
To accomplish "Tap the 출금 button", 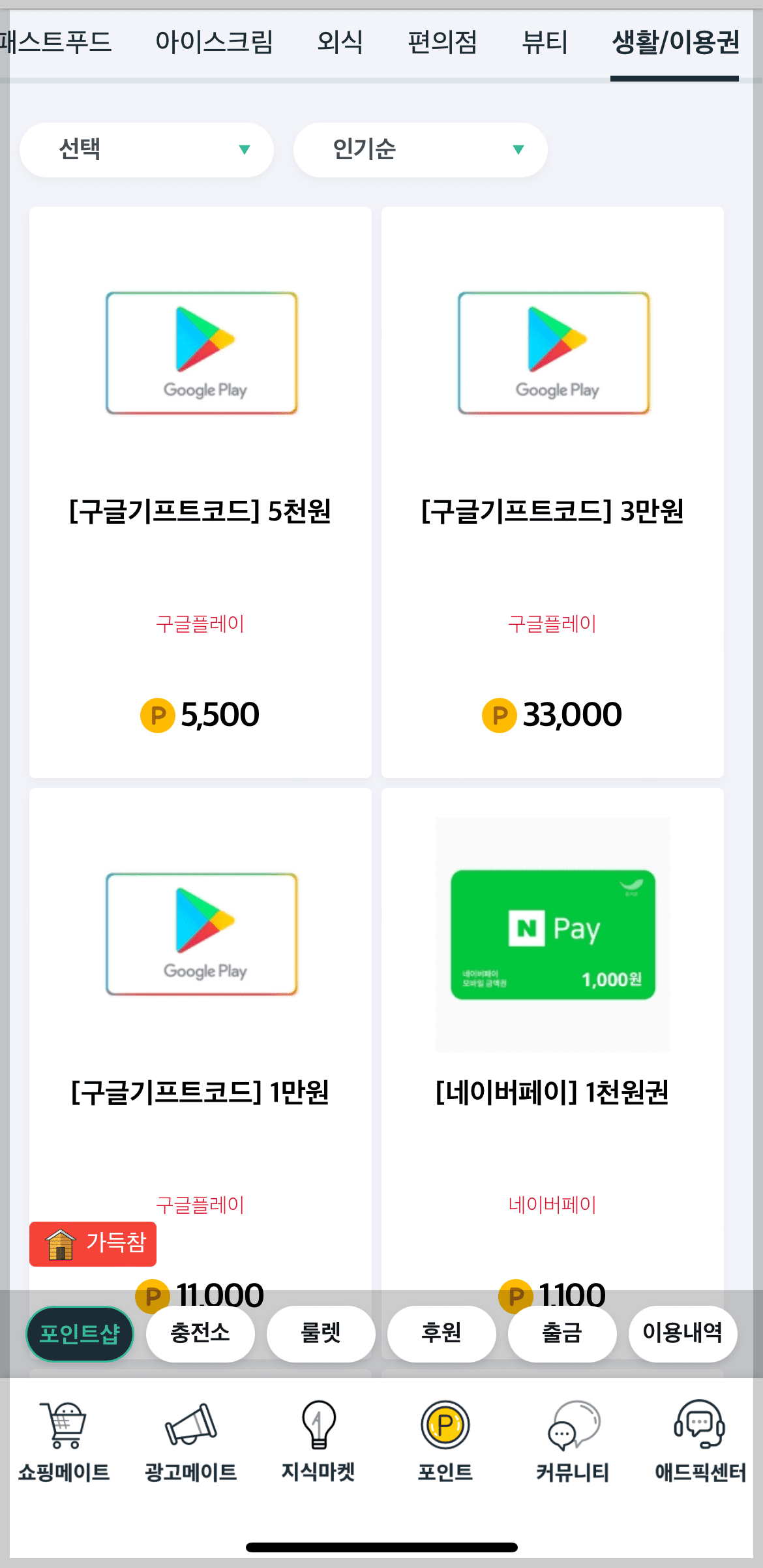I will click(561, 1334).
